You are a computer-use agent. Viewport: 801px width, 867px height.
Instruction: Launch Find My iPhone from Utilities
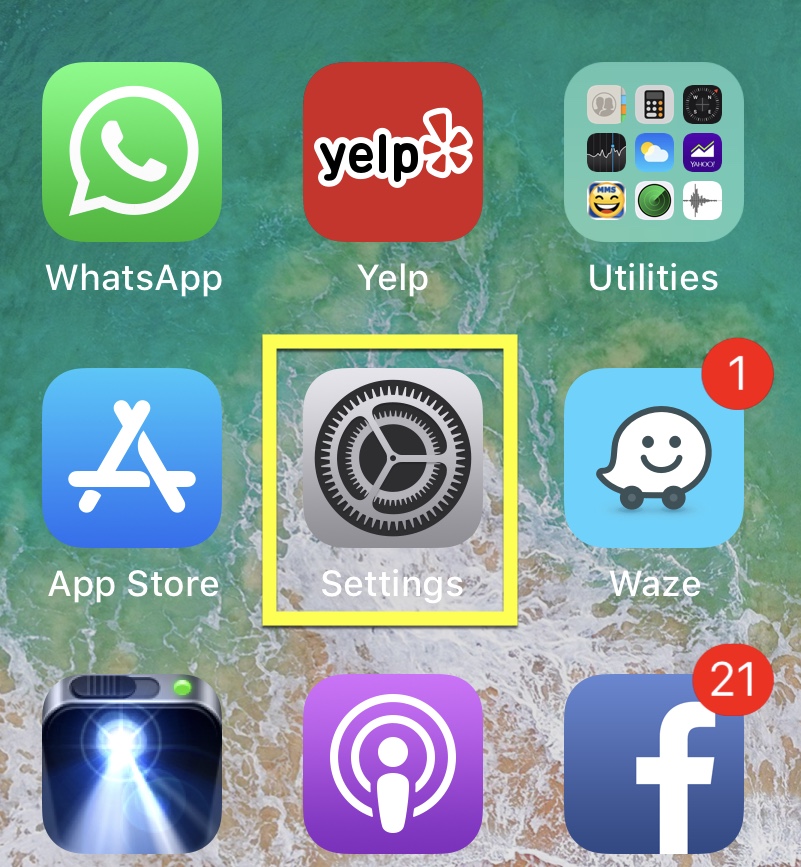[654, 201]
